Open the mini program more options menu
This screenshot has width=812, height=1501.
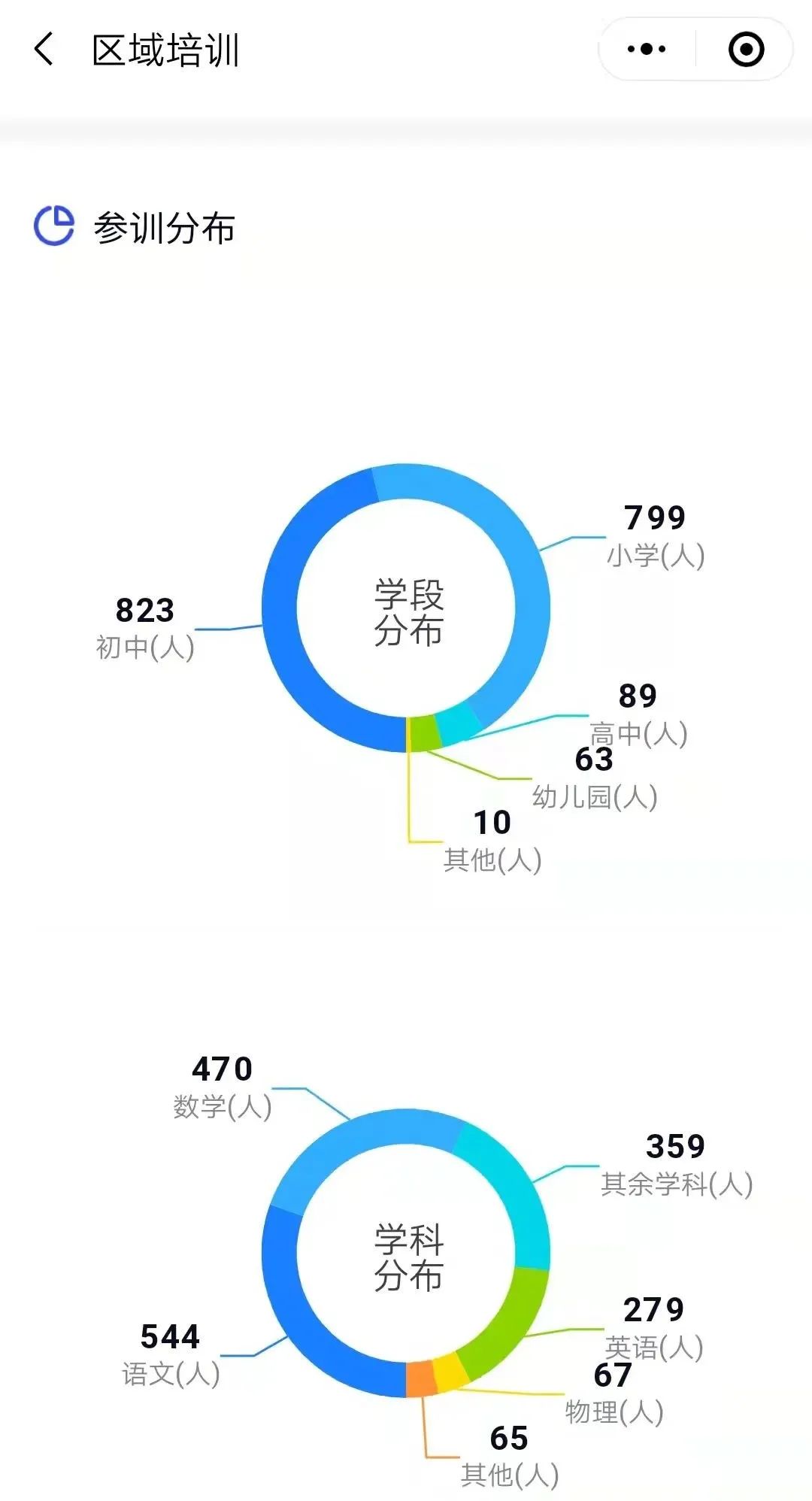point(647,50)
